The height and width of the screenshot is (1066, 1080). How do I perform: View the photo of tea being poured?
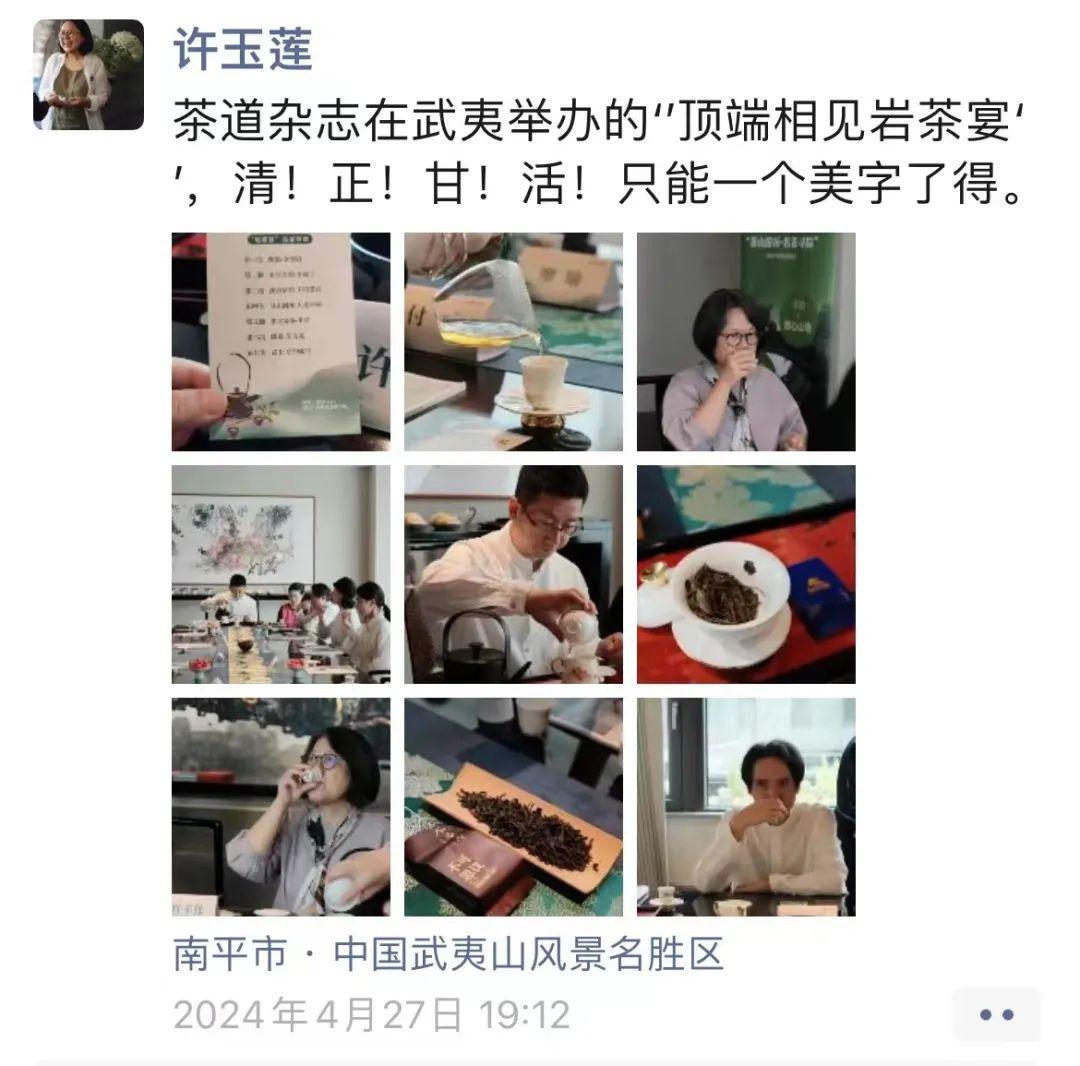pyautogui.click(x=513, y=342)
